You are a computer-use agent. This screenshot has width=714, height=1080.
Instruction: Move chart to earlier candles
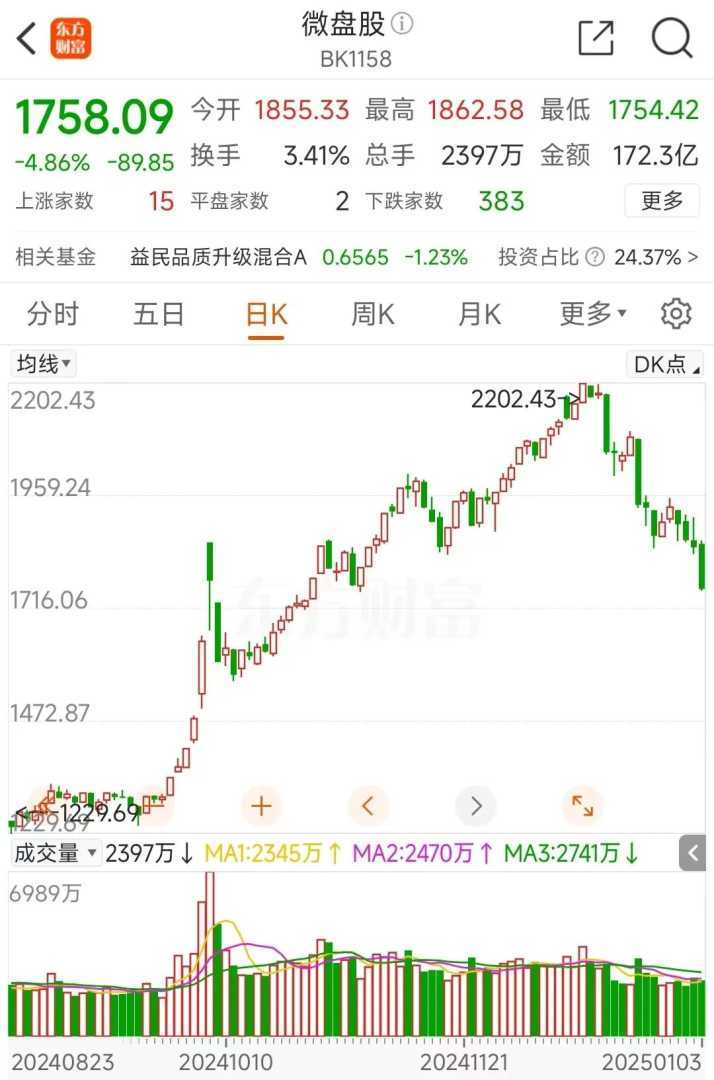368,805
